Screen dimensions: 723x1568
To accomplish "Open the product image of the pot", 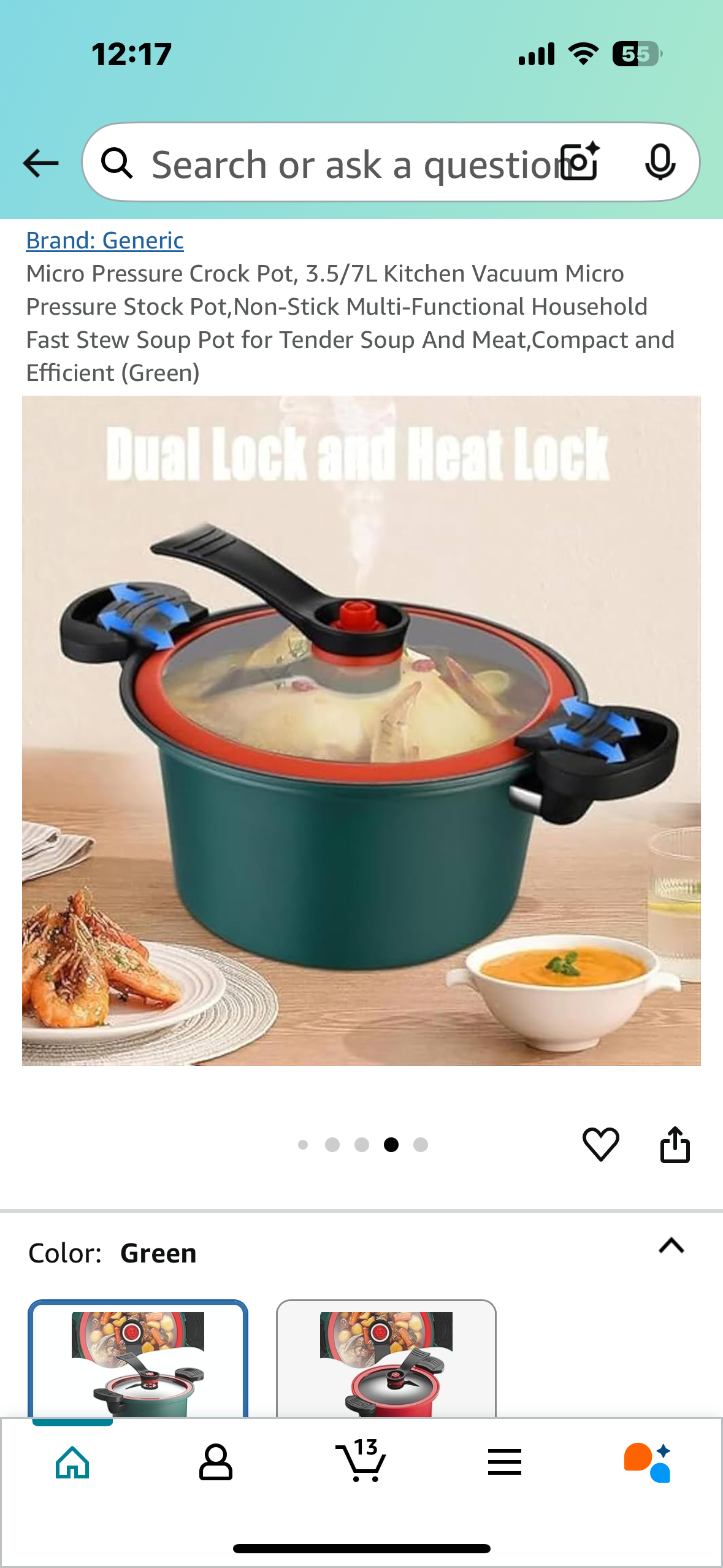I will (x=361, y=730).
